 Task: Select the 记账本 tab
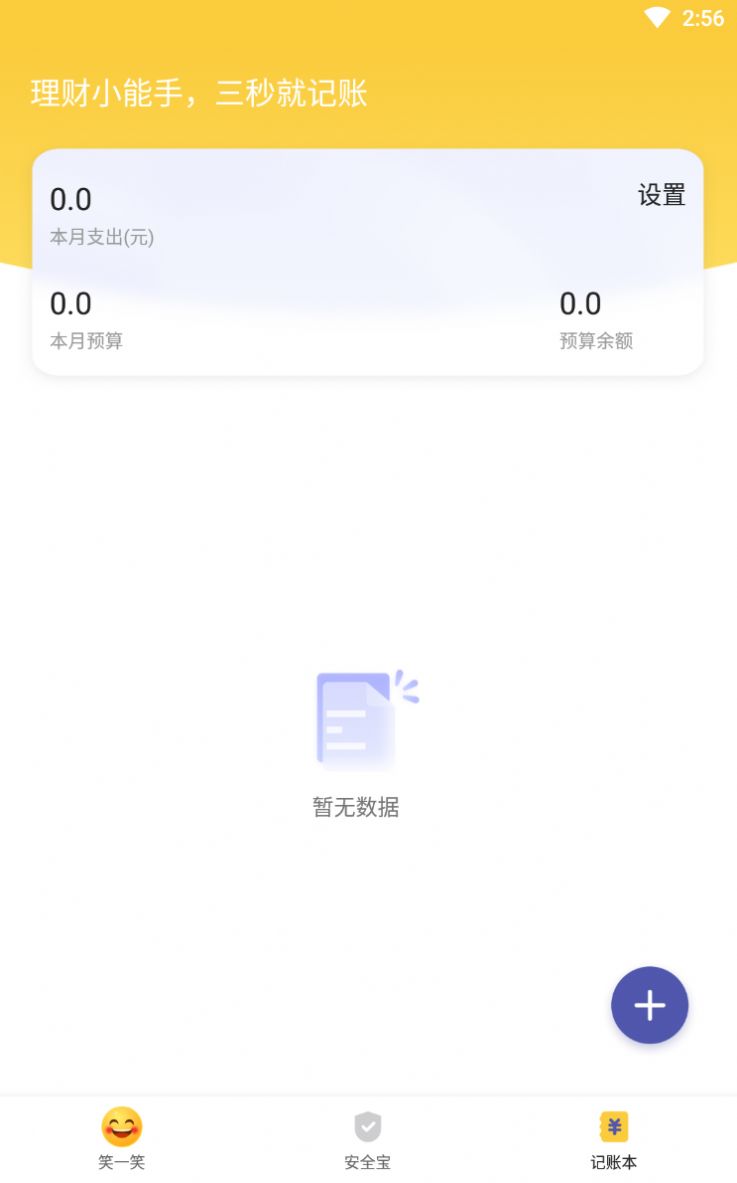click(x=613, y=1140)
